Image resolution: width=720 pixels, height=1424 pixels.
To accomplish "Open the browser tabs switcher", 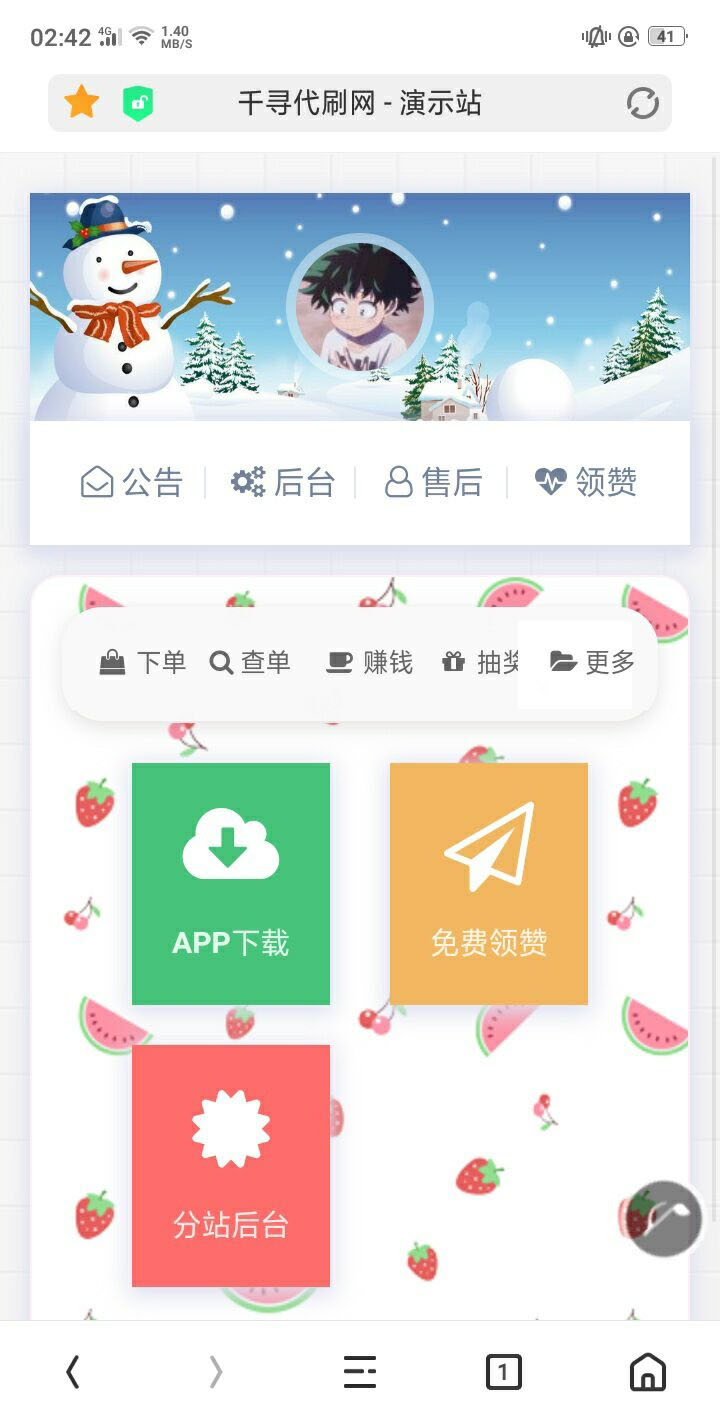I will pyautogui.click(x=503, y=1372).
